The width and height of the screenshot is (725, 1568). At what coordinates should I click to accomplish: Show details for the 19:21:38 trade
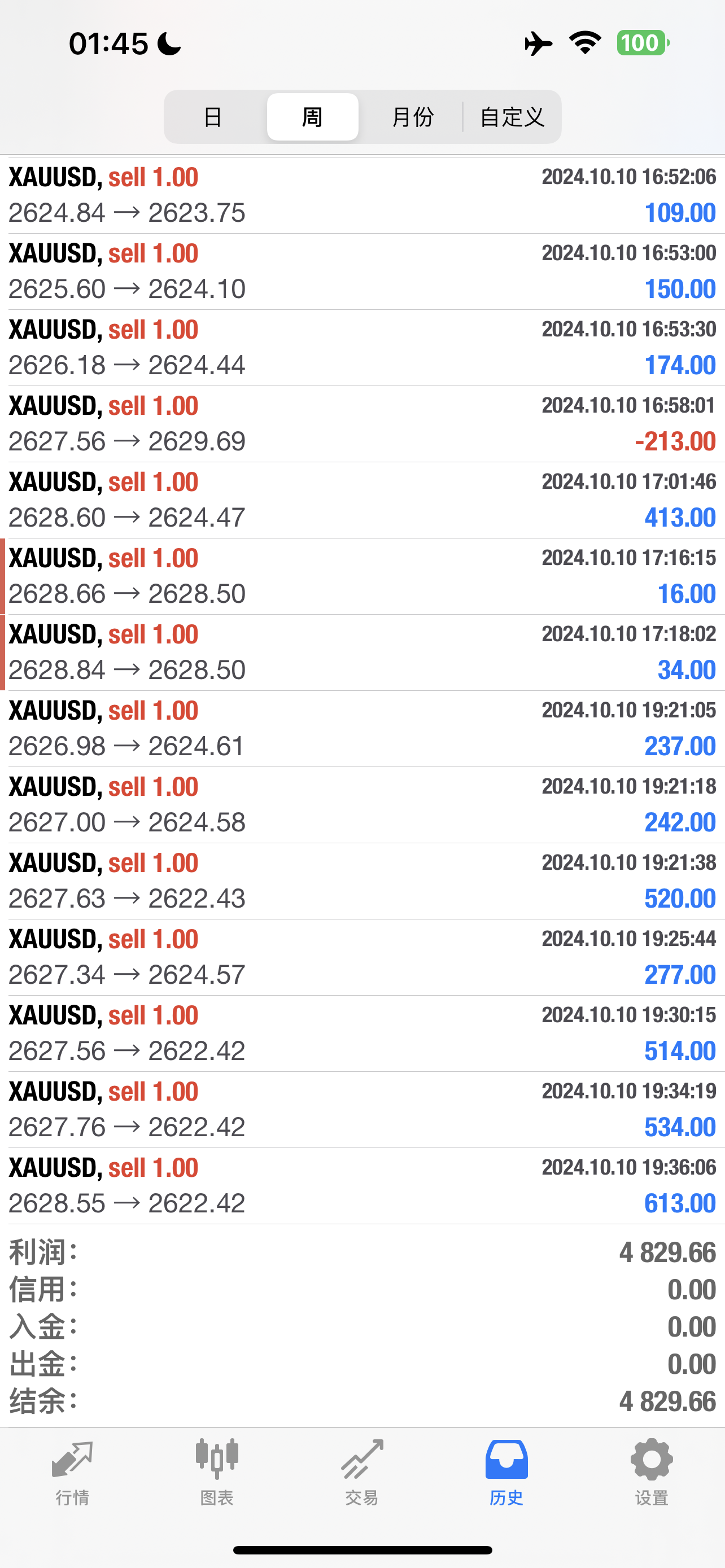(362, 881)
